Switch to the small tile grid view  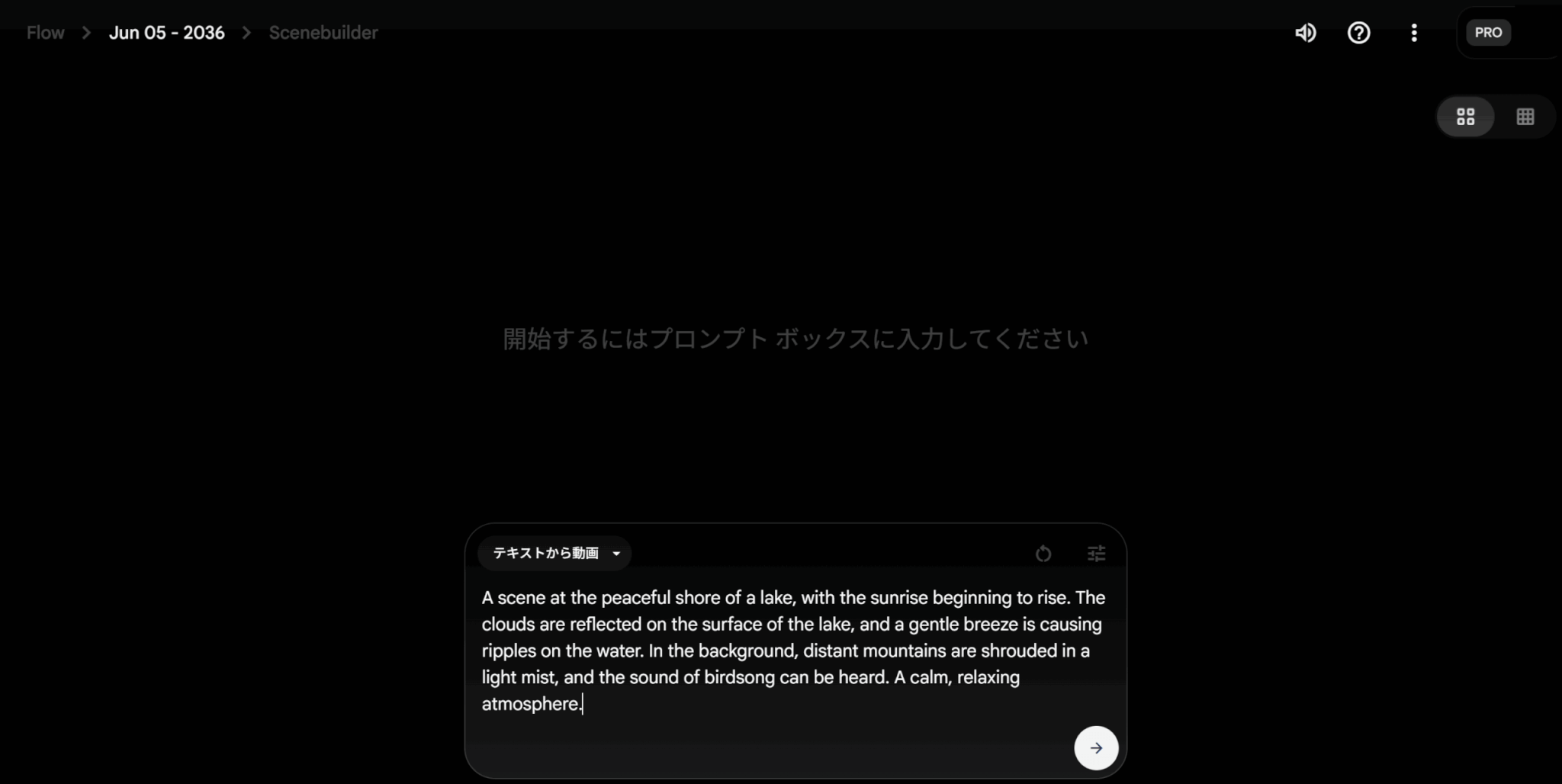[x=1525, y=117]
